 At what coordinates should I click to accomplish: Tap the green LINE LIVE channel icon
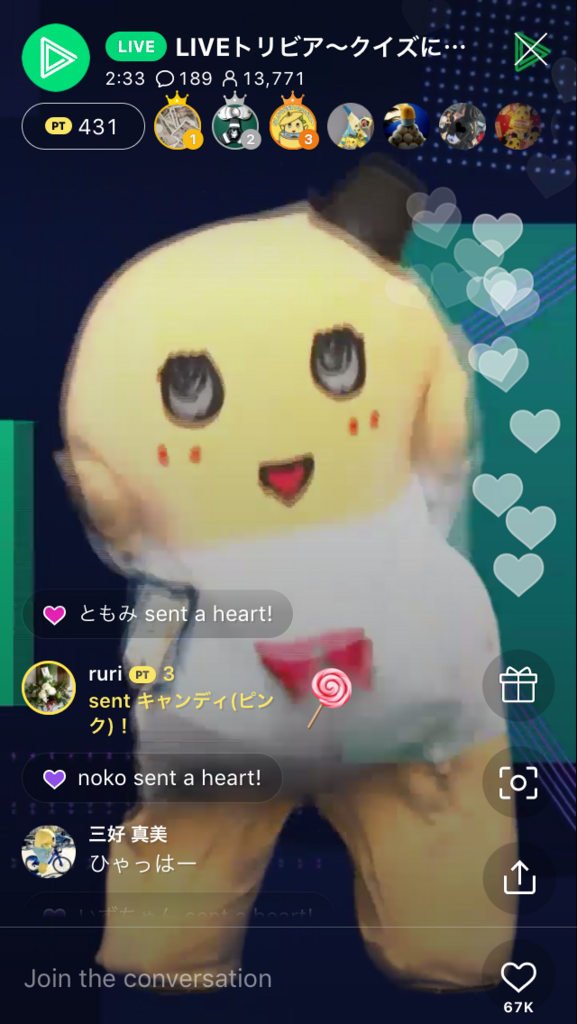pyautogui.click(x=55, y=57)
